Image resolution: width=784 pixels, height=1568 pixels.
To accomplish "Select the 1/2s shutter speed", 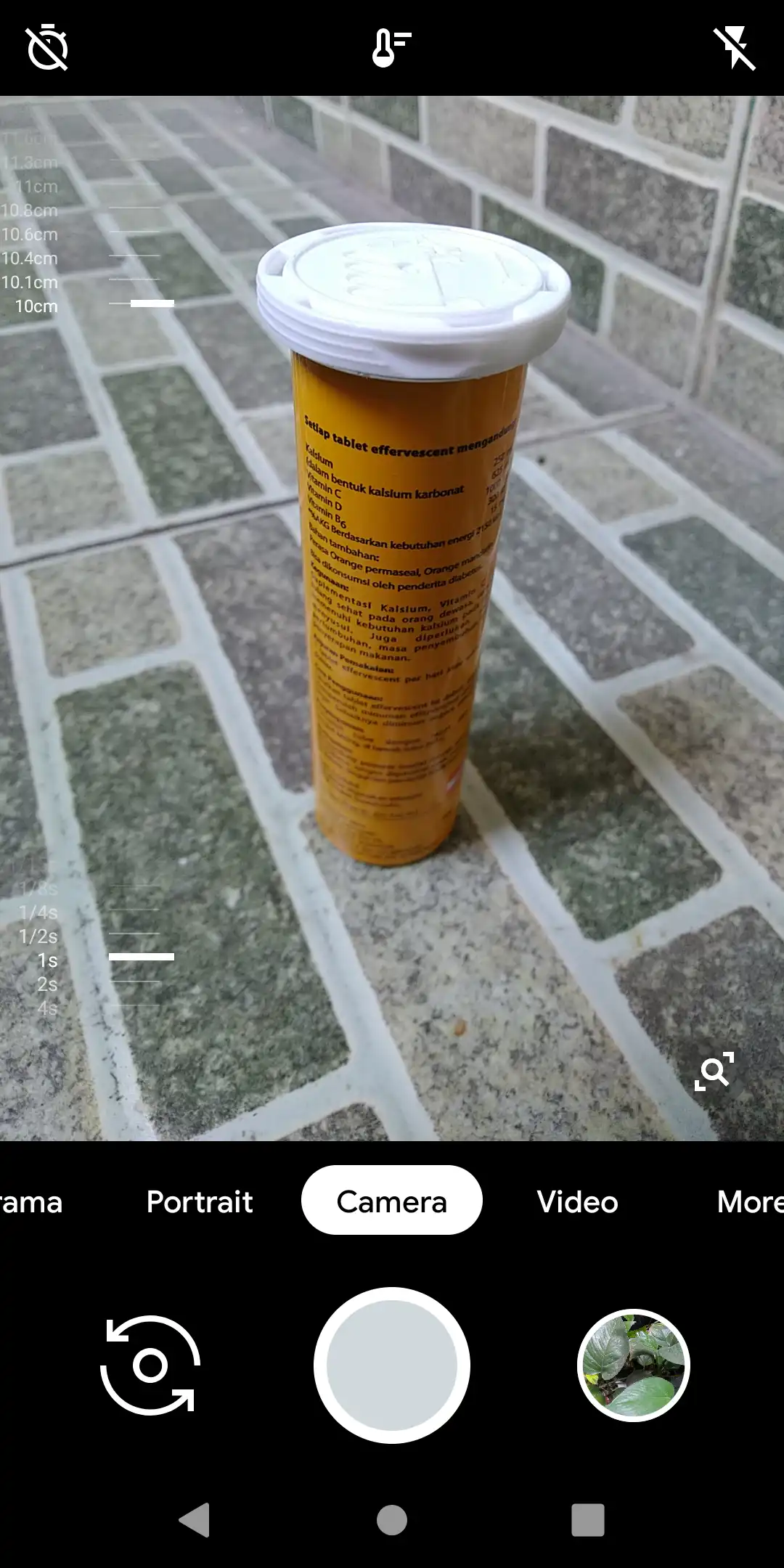I will [x=39, y=936].
